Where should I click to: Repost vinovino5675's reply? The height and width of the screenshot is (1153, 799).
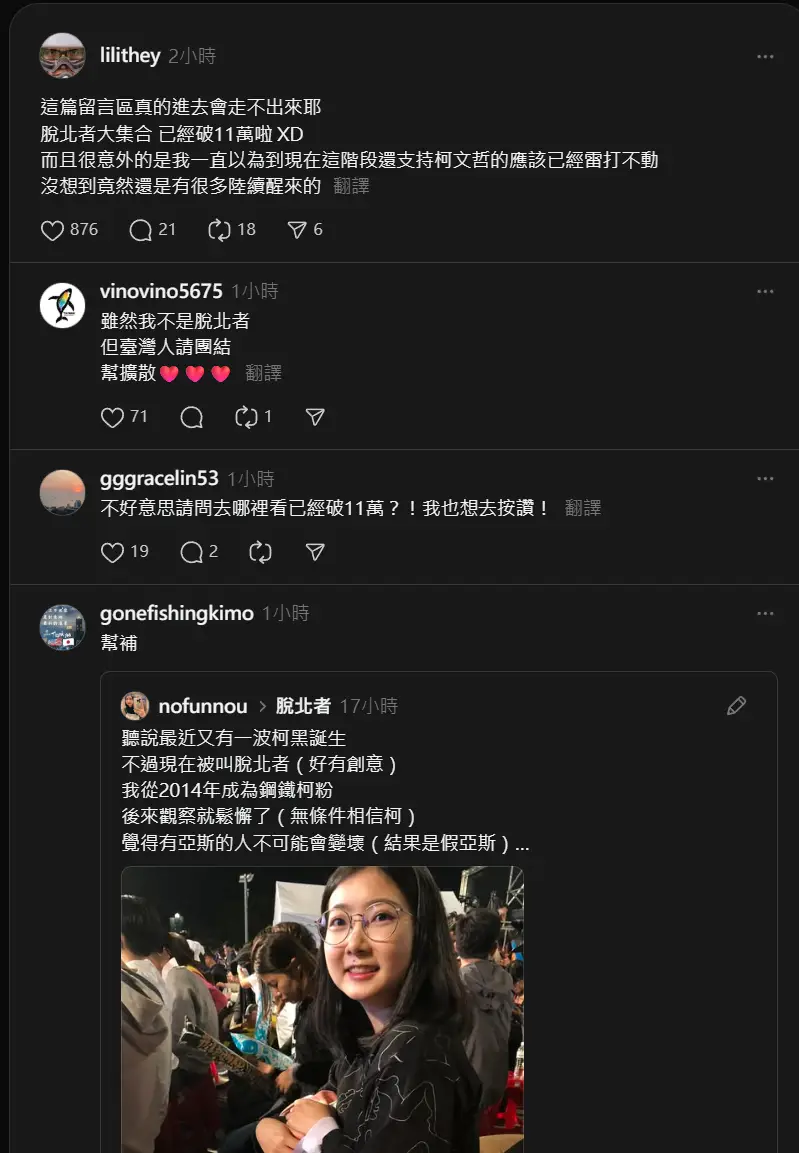click(x=246, y=417)
